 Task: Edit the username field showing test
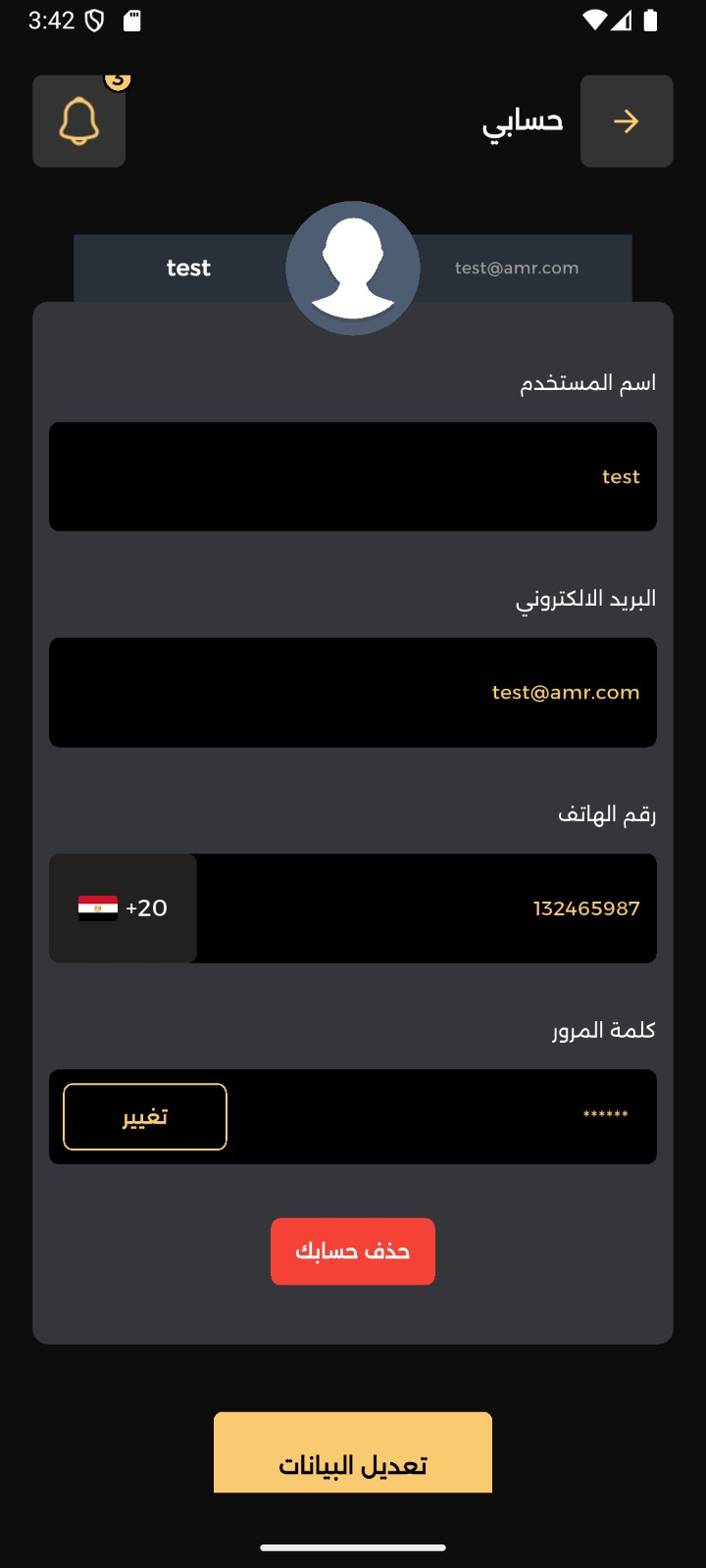click(x=353, y=477)
